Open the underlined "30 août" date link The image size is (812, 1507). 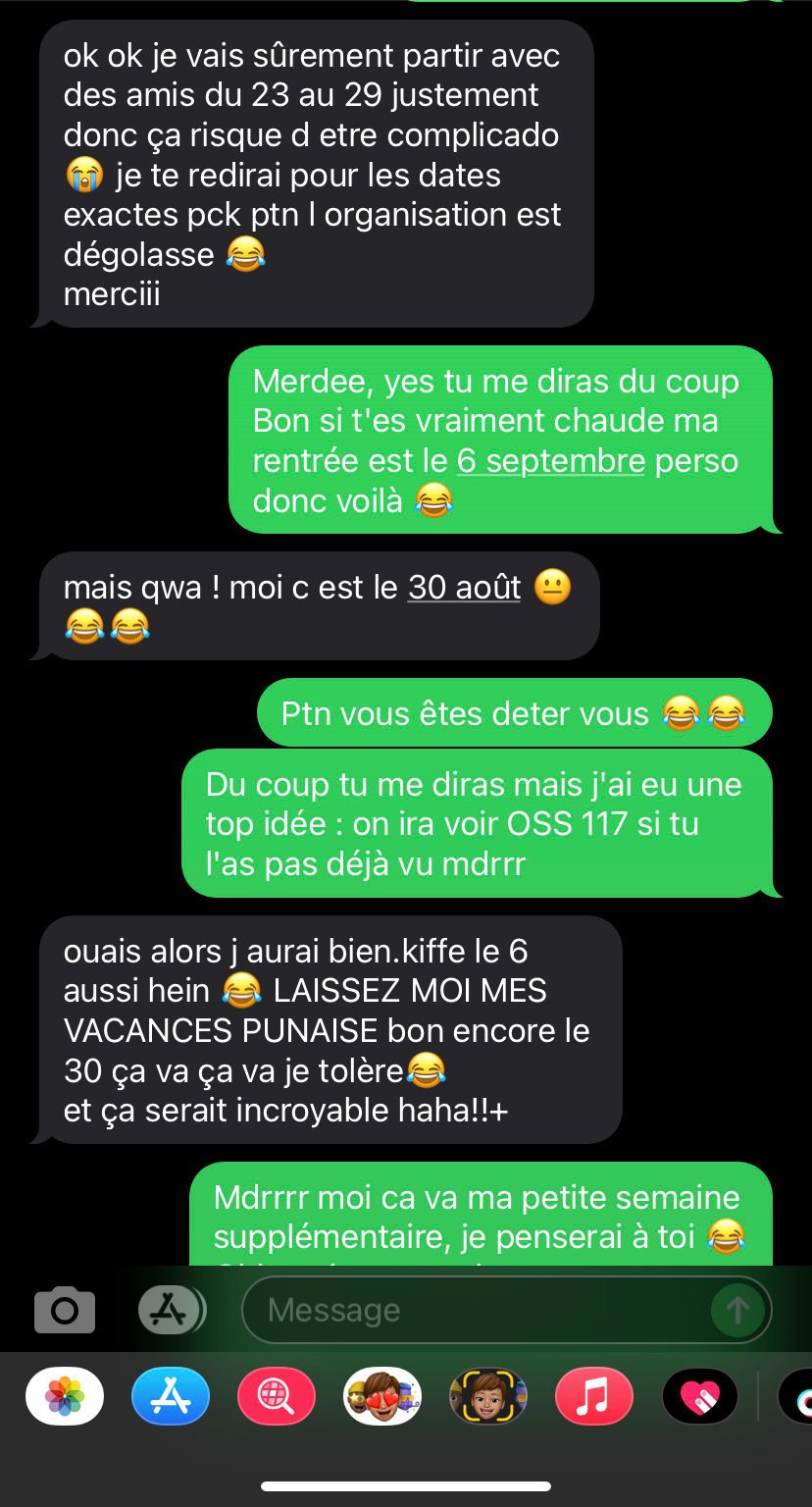click(x=464, y=588)
